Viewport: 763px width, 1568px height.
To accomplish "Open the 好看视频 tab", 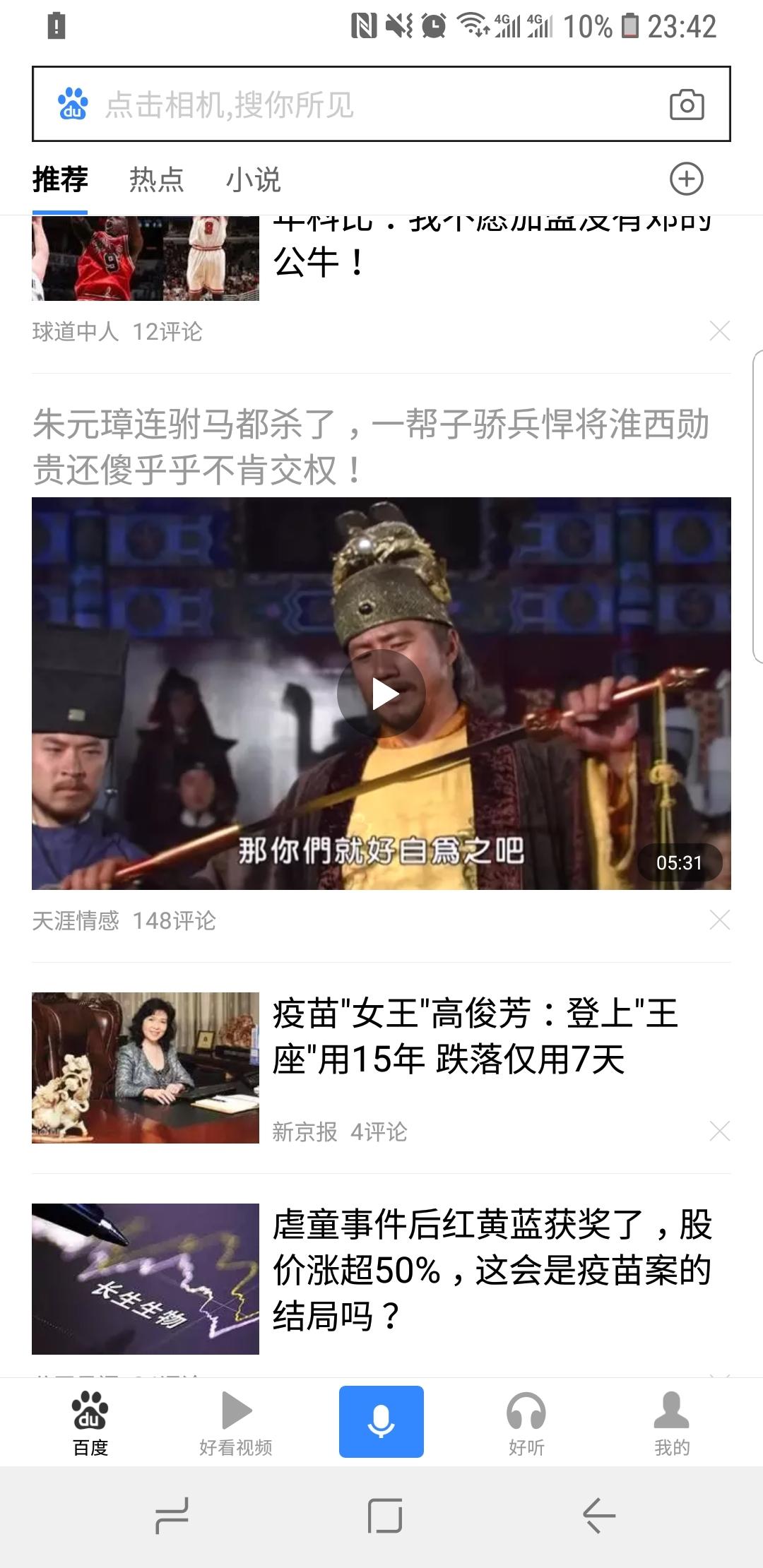I will point(236,1423).
